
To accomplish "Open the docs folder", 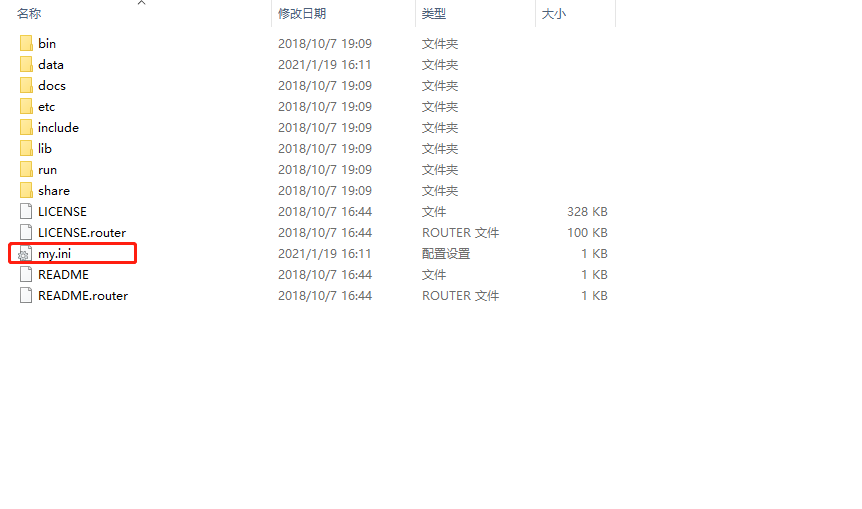I will pos(51,86).
